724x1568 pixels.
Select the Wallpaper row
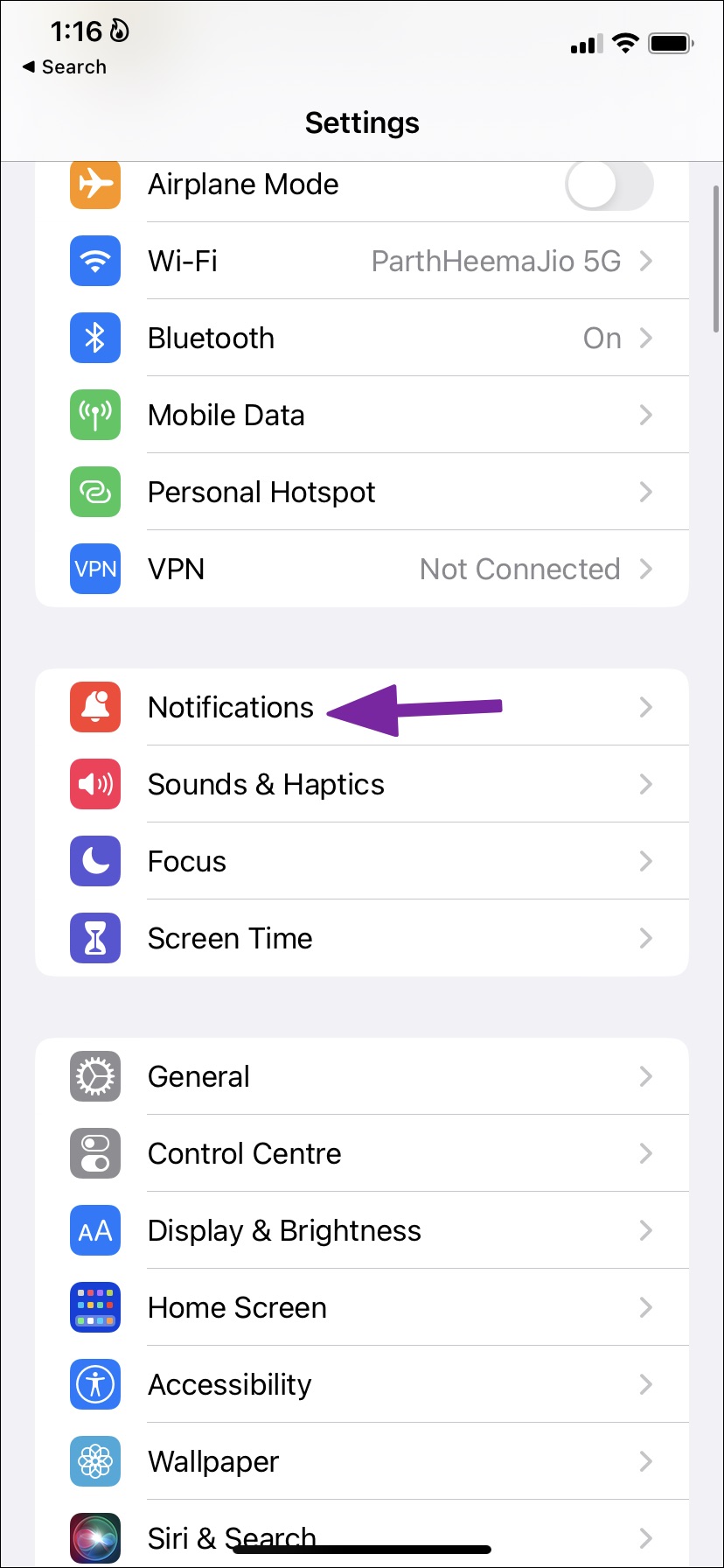[x=362, y=1461]
